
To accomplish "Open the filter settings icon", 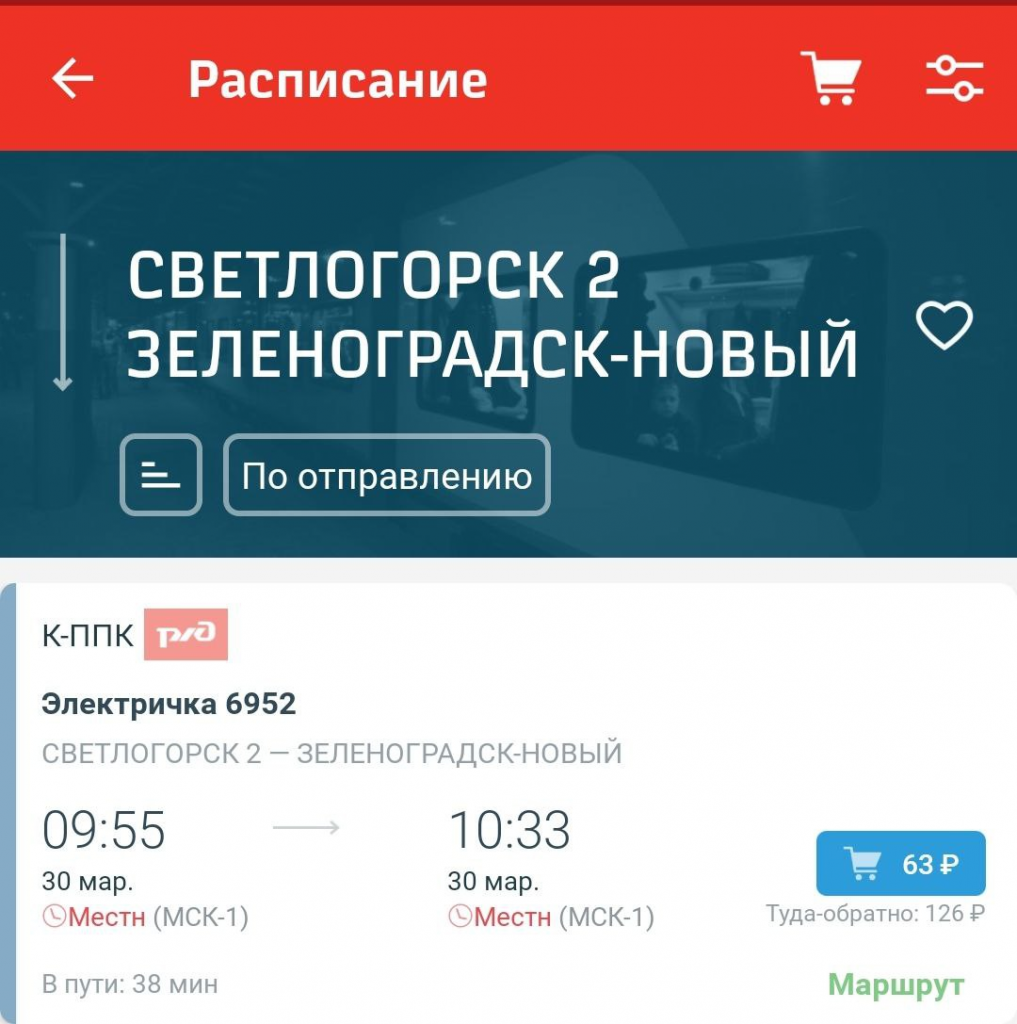I will tap(954, 79).
